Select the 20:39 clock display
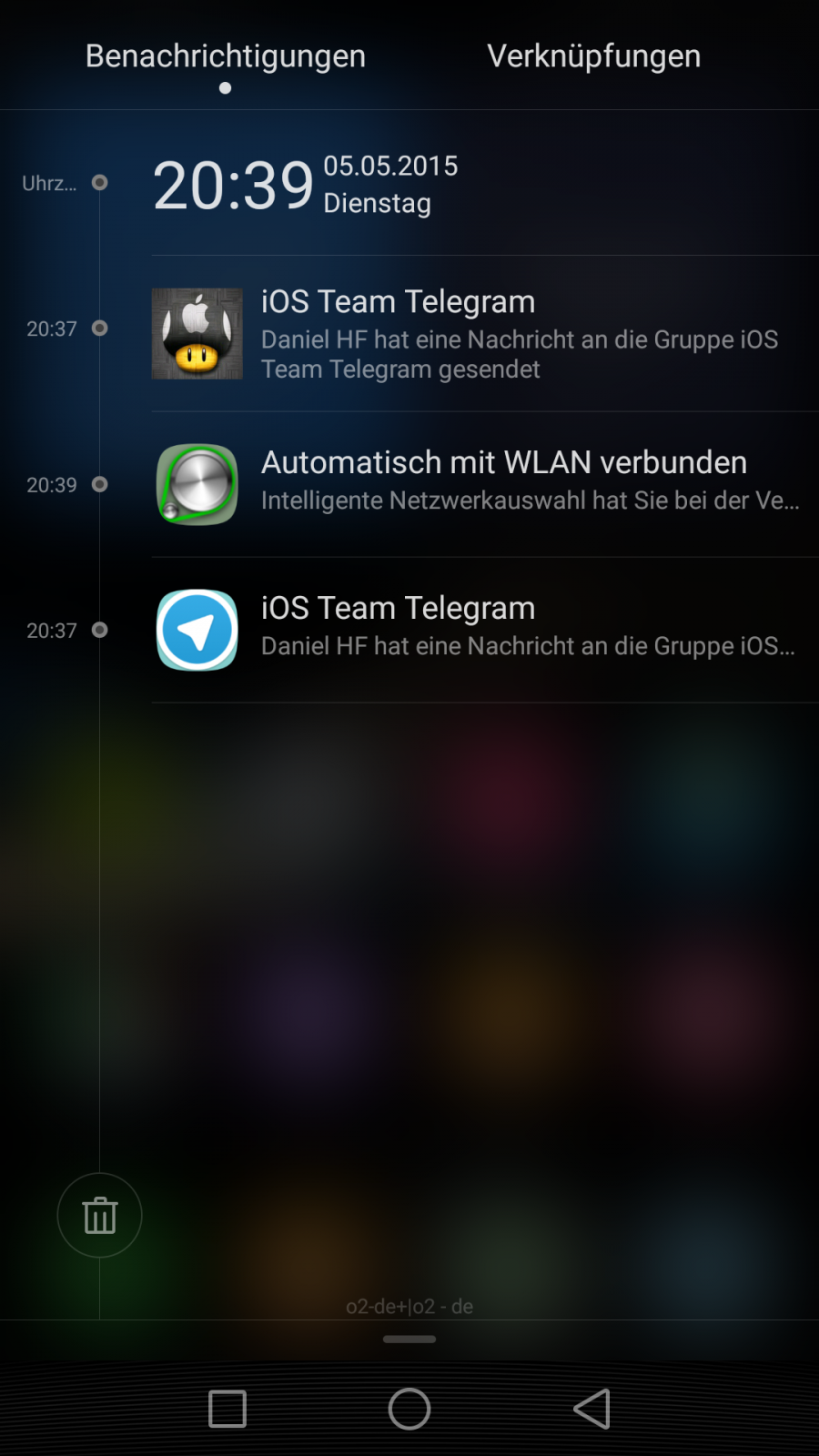The image size is (819, 1456). click(x=235, y=185)
